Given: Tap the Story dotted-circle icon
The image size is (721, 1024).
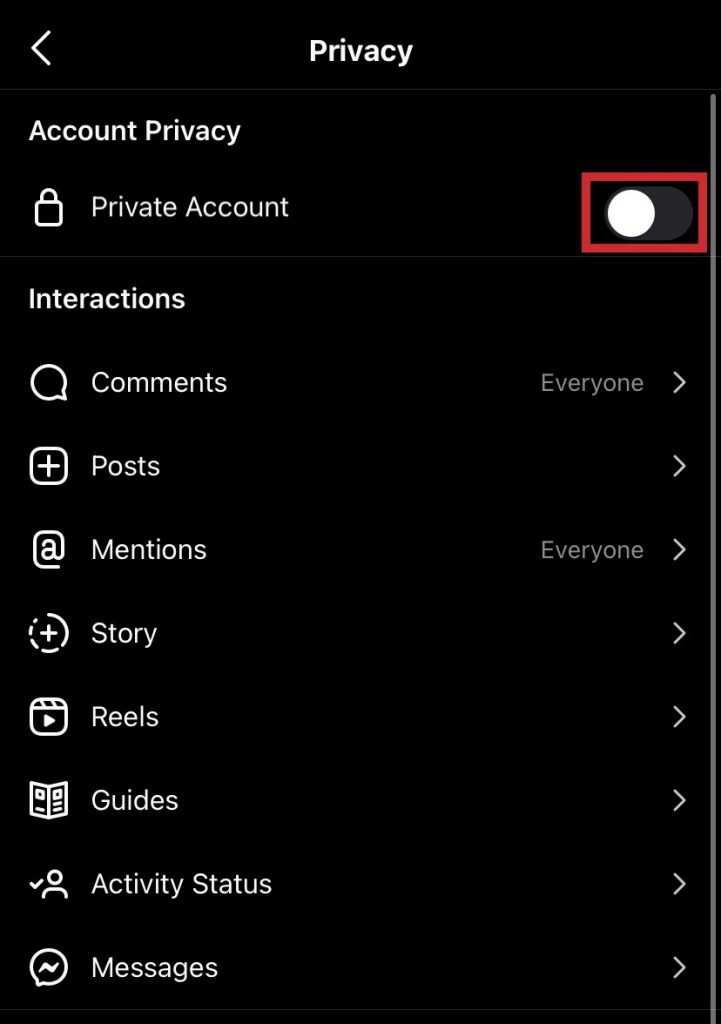Looking at the screenshot, I should click(x=48, y=633).
